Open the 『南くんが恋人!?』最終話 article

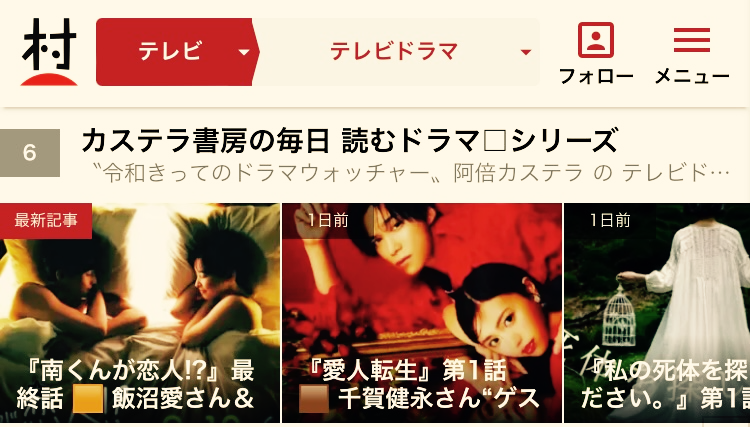[x=140, y=313]
